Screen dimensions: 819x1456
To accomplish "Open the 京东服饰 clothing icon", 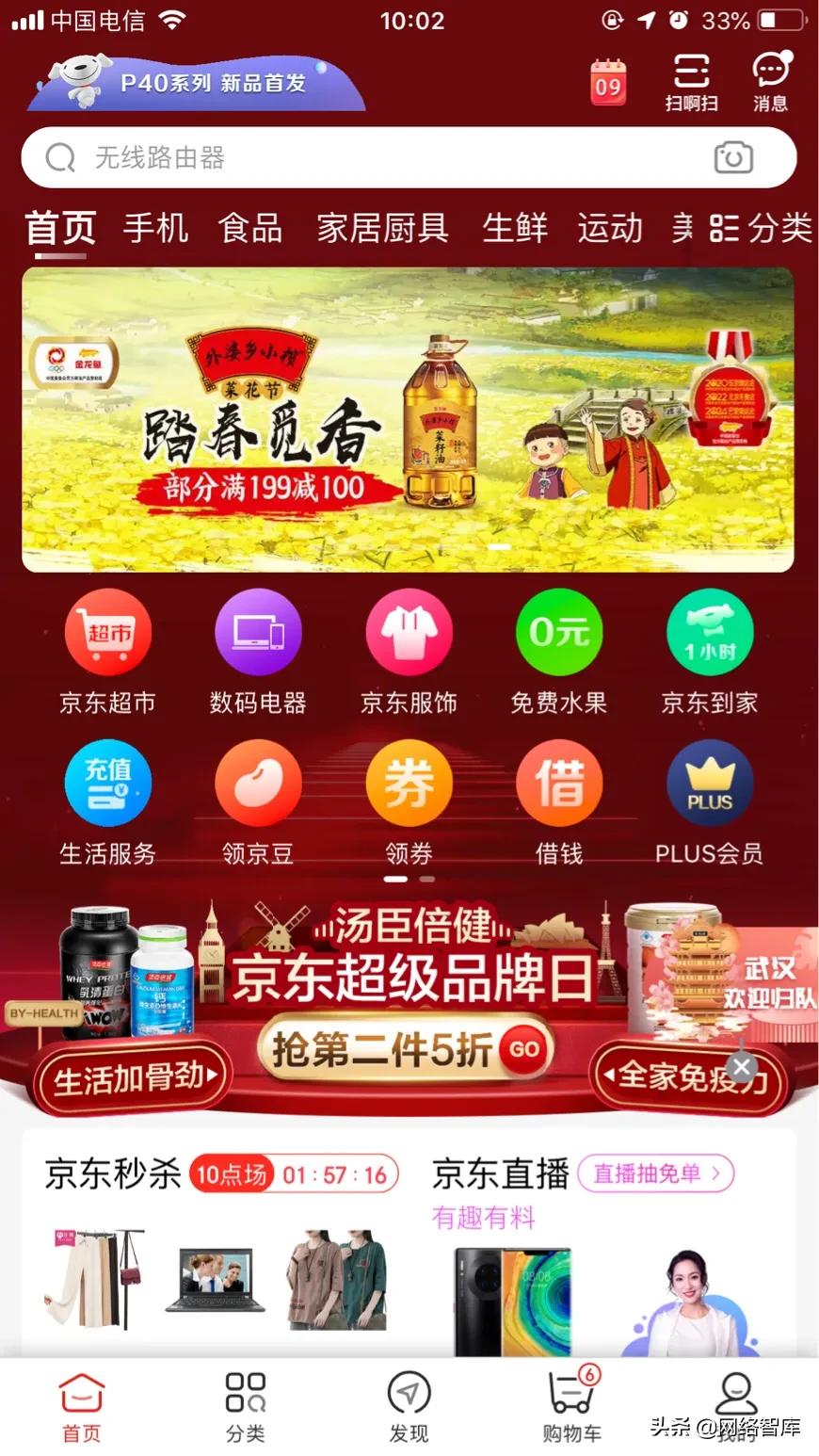I will 409,632.
